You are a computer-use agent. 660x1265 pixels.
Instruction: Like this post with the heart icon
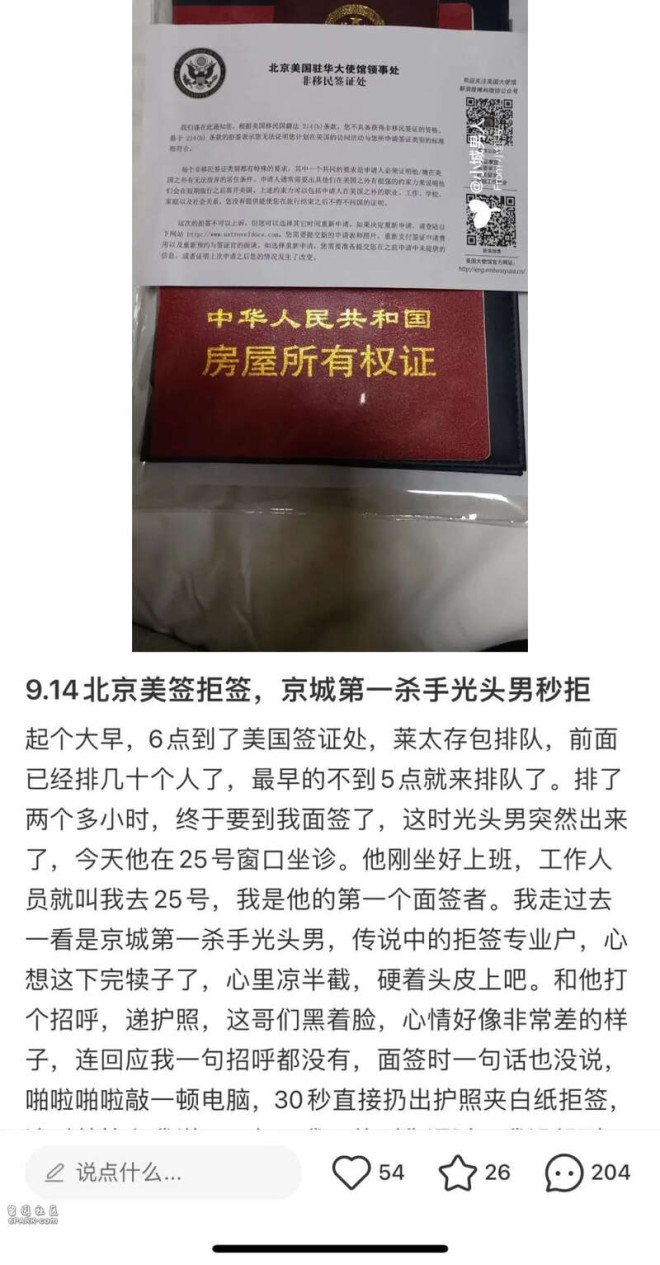click(351, 1172)
